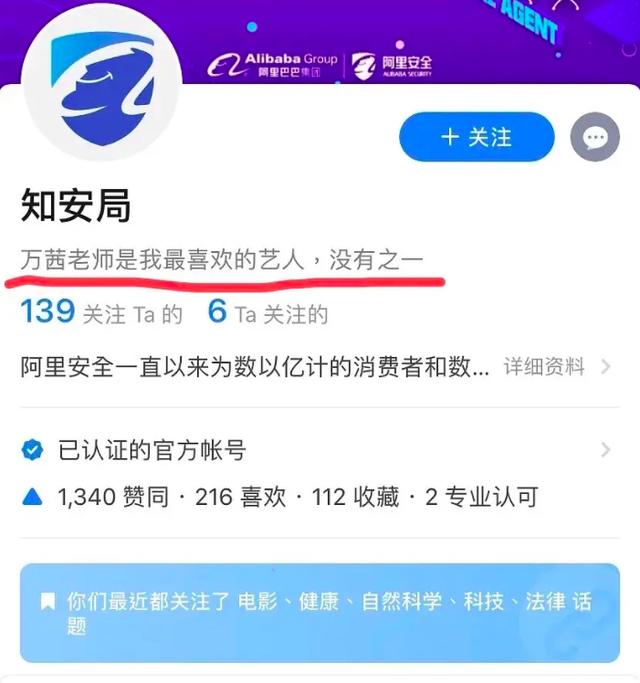The height and width of the screenshot is (683, 640).
Task: Follow 知安局 with the 关注 button
Action: tap(476, 137)
